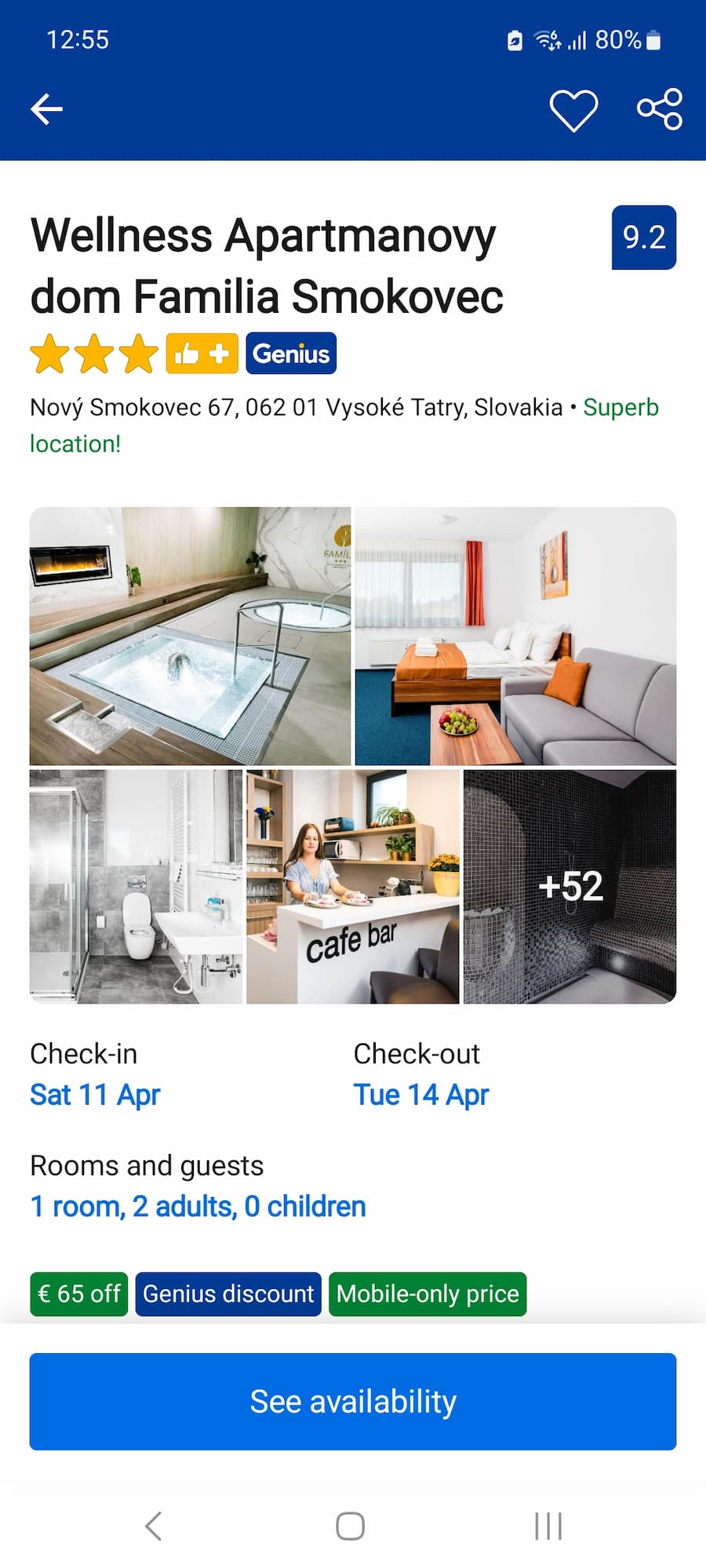Open the +52 more photos tile
Image resolution: width=706 pixels, height=1568 pixels.
[570, 887]
